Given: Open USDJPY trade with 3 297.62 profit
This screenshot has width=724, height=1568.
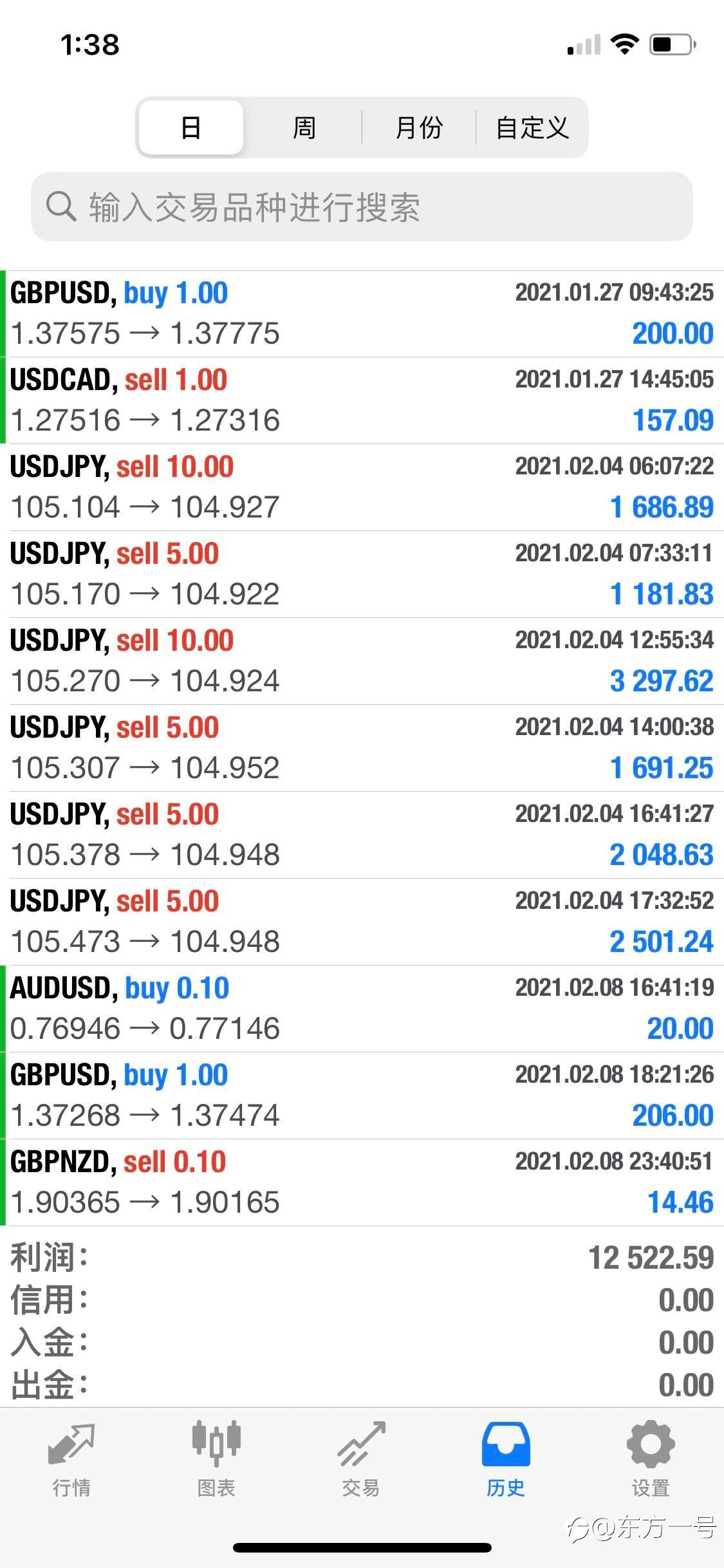Looking at the screenshot, I should (362, 662).
